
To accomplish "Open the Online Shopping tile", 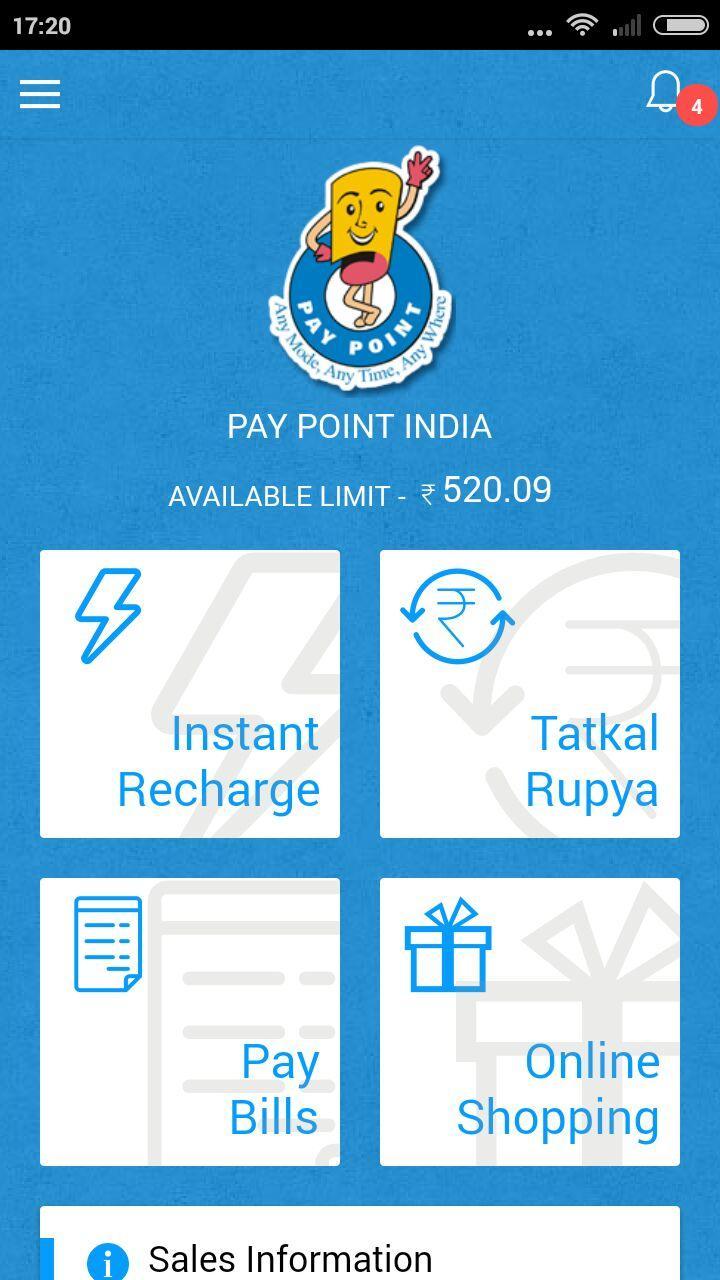I will pyautogui.click(x=529, y=1022).
